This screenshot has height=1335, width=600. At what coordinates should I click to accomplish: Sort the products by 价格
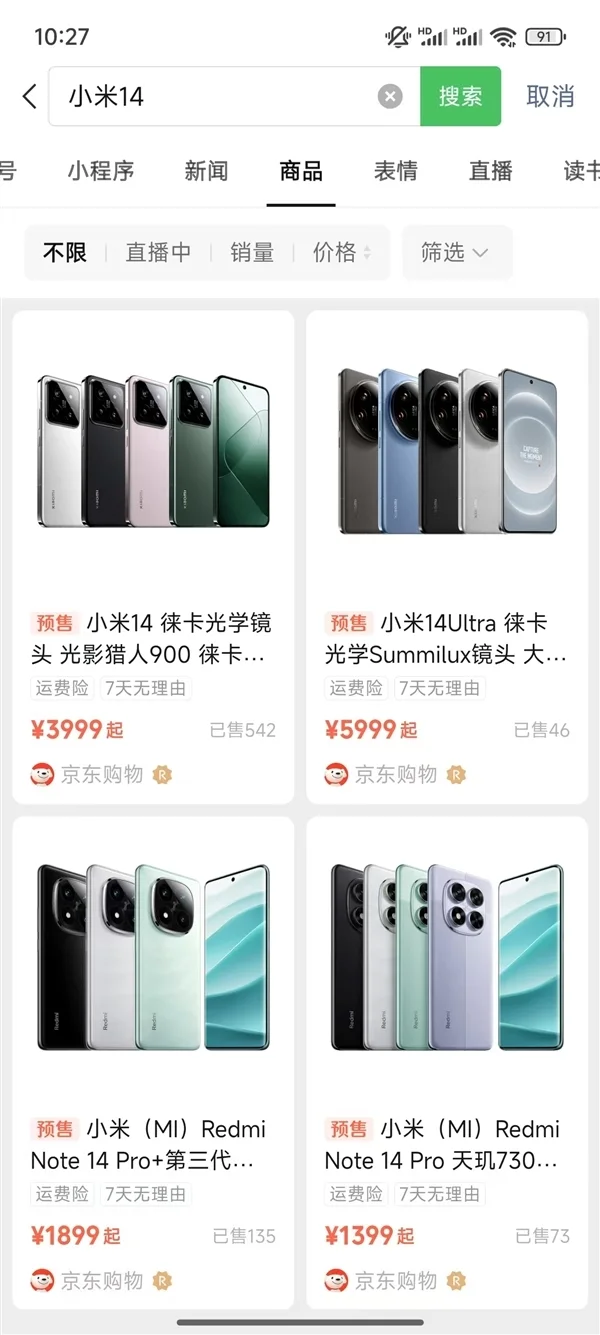coord(341,253)
